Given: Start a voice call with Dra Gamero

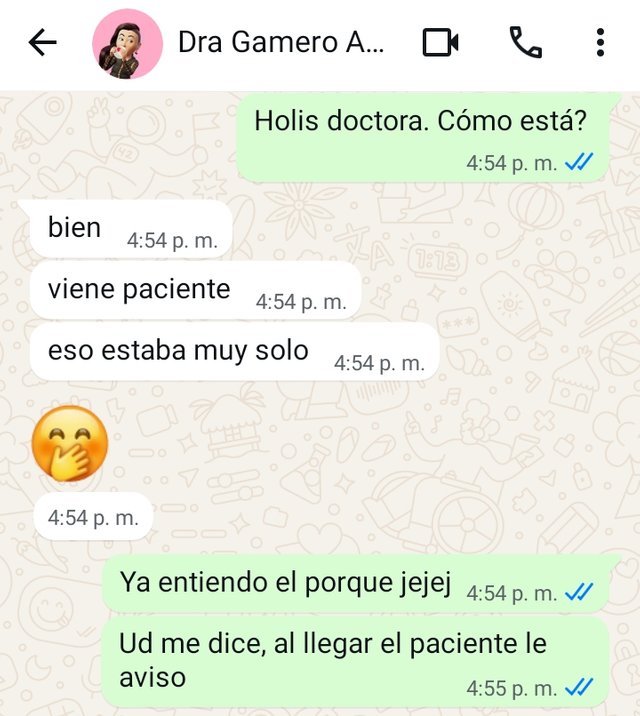Looking at the screenshot, I should pyautogui.click(x=526, y=42).
